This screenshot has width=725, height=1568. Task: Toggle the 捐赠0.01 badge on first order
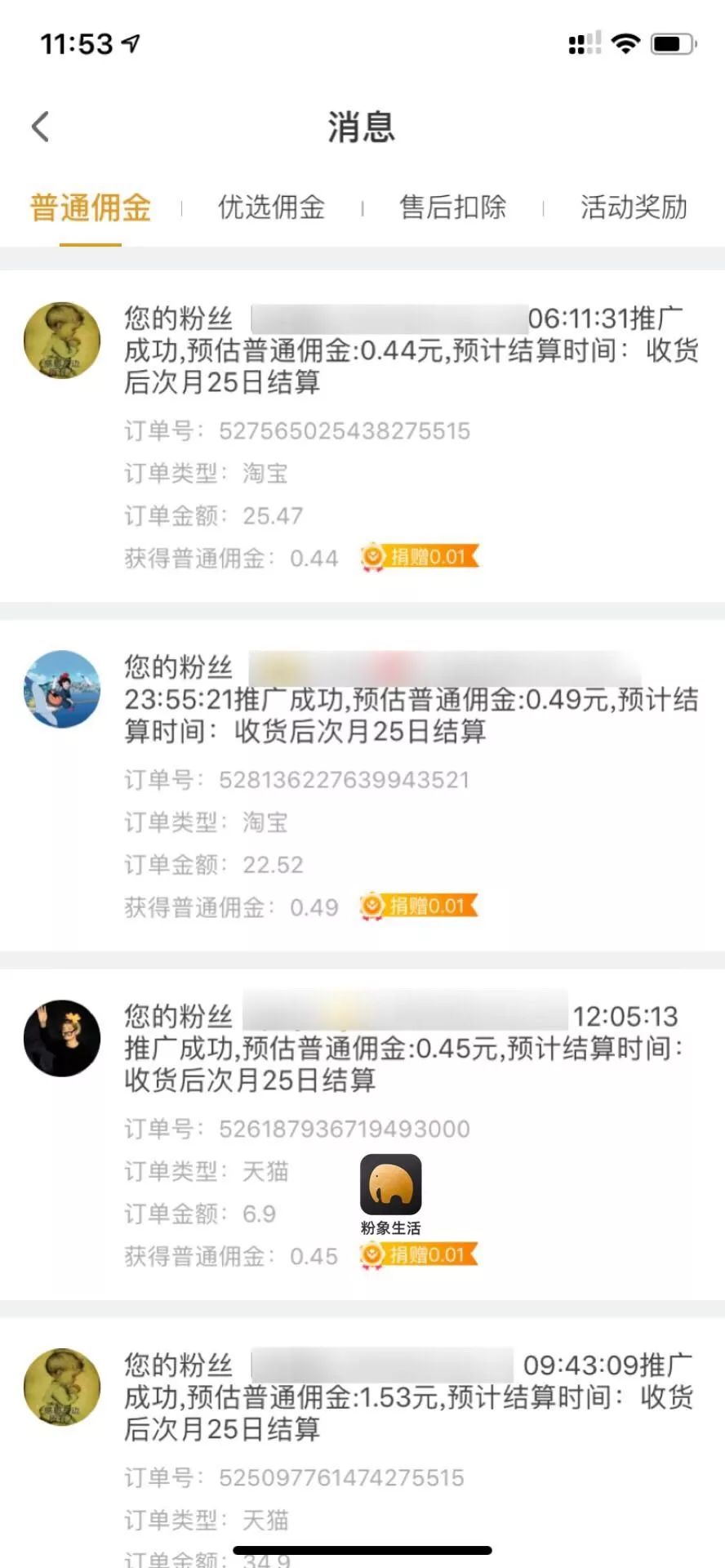(420, 557)
